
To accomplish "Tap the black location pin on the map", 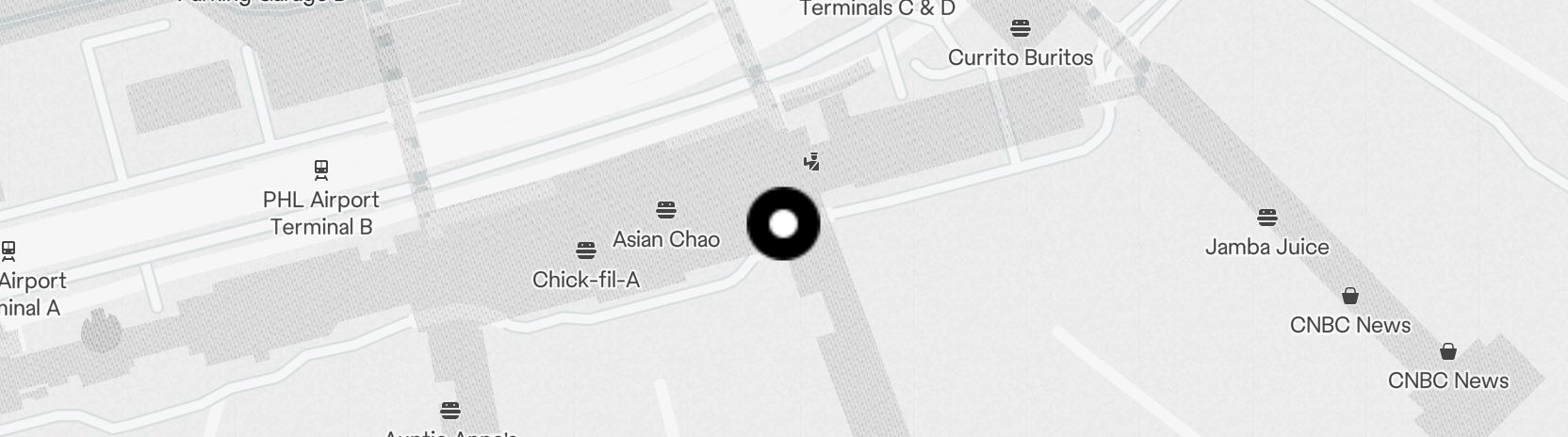I will tap(783, 224).
